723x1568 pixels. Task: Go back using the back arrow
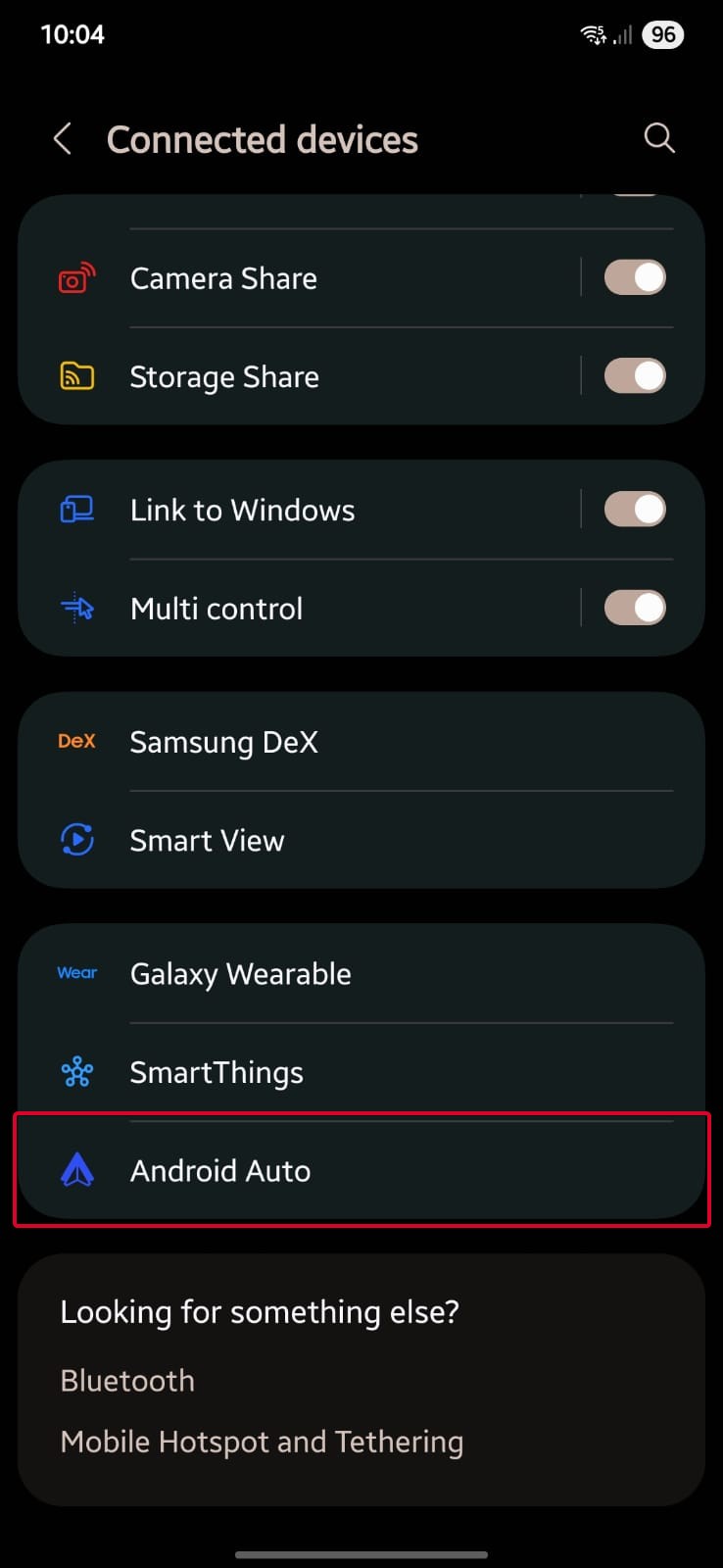[62, 138]
